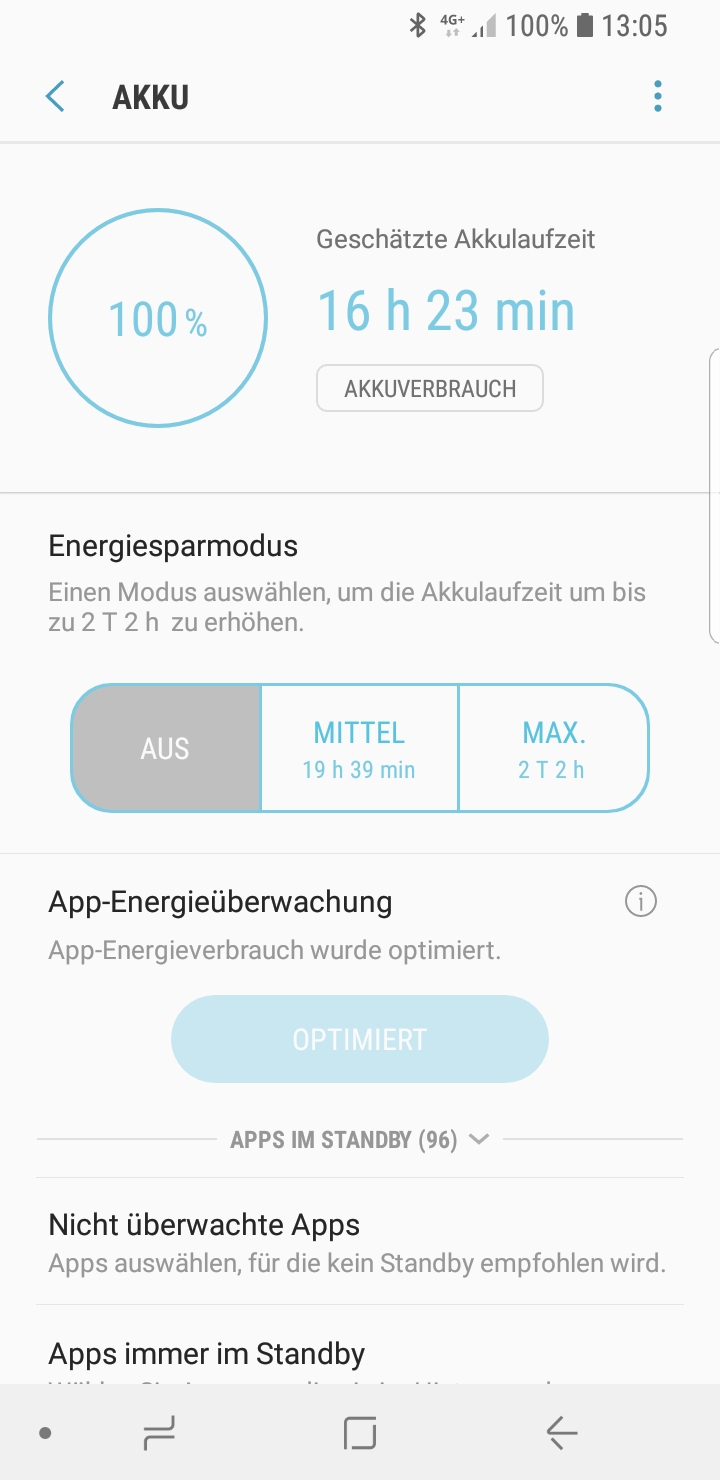
Task: Switch to MITTEL power saving mode
Action: coord(359,748)
